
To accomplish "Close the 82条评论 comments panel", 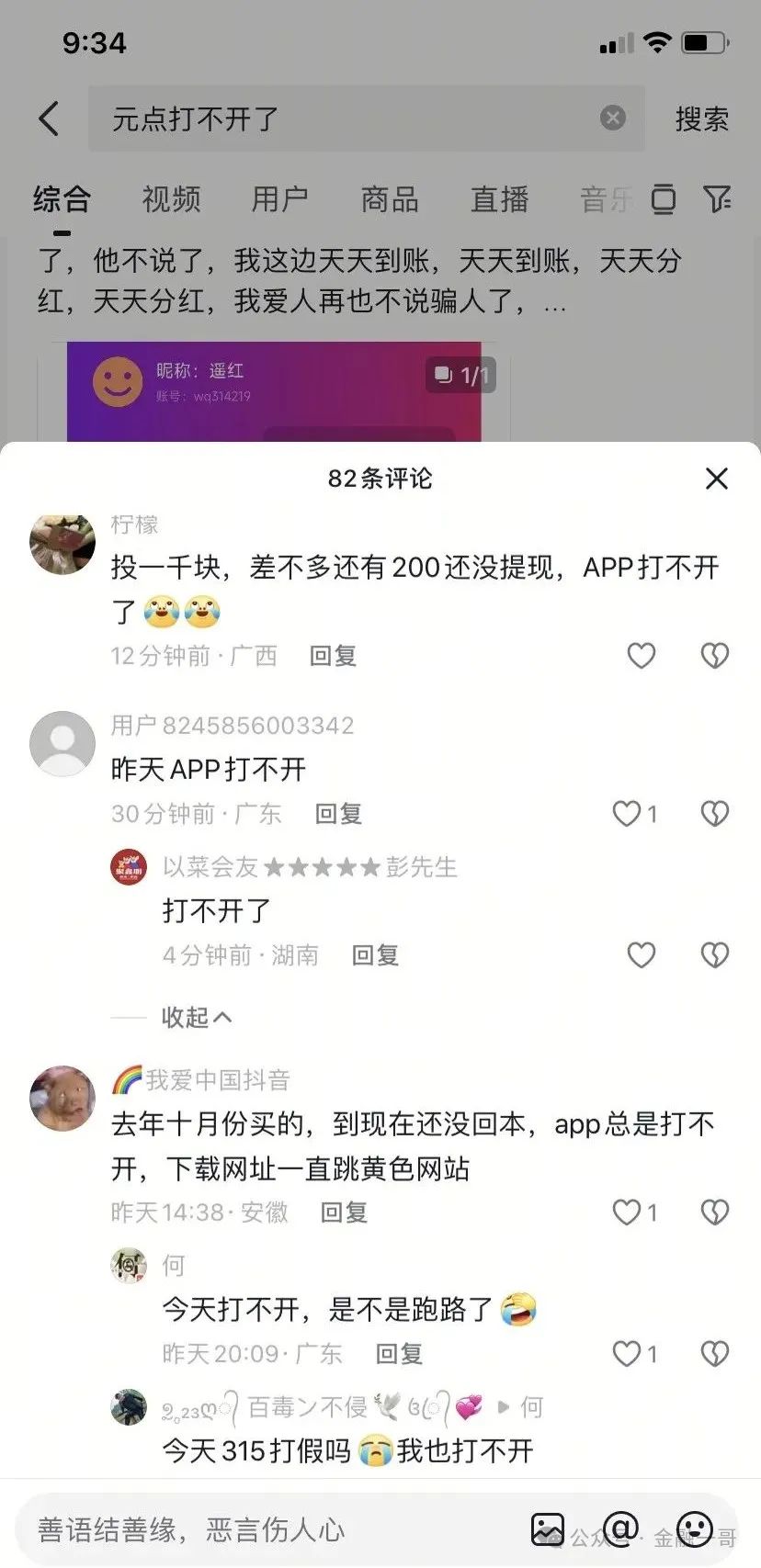I will [716, 479].
